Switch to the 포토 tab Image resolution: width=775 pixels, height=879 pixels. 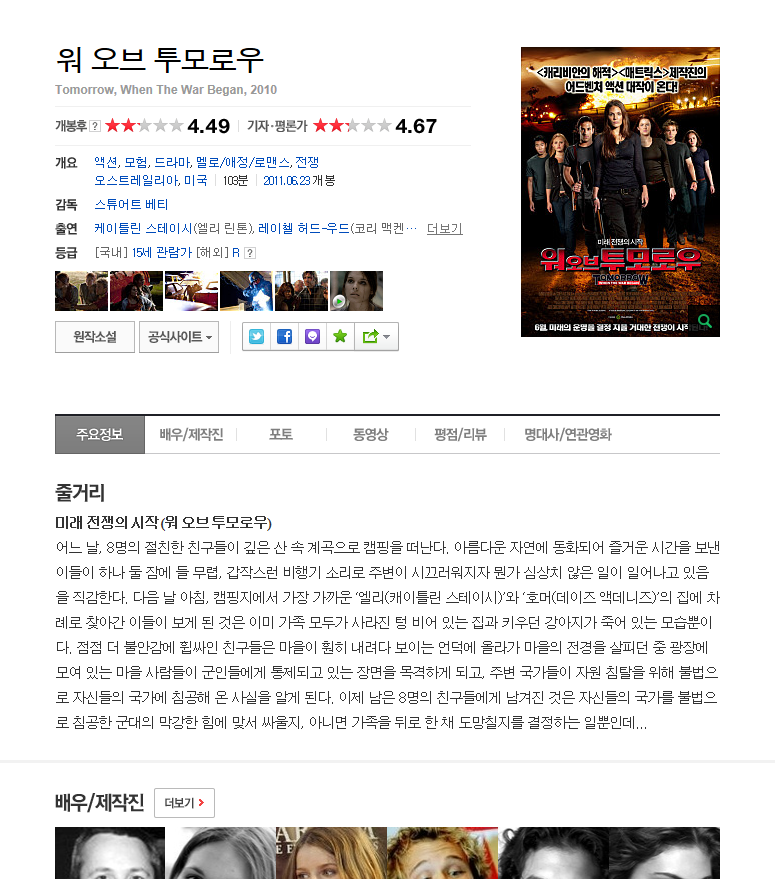281,434
